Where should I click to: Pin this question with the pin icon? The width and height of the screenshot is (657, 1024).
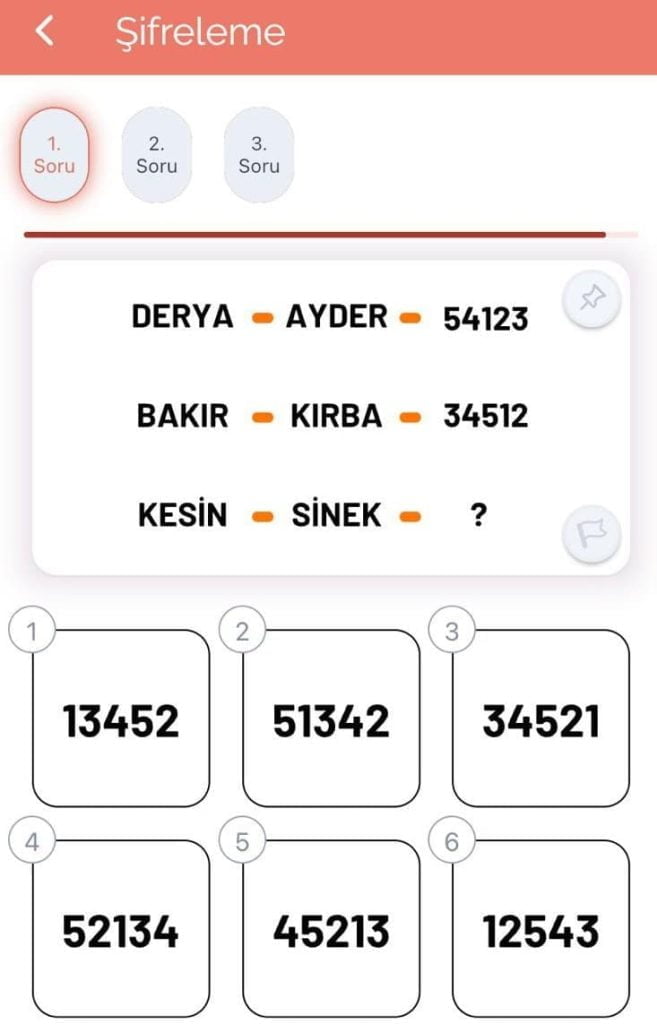(x=592, y=297)
